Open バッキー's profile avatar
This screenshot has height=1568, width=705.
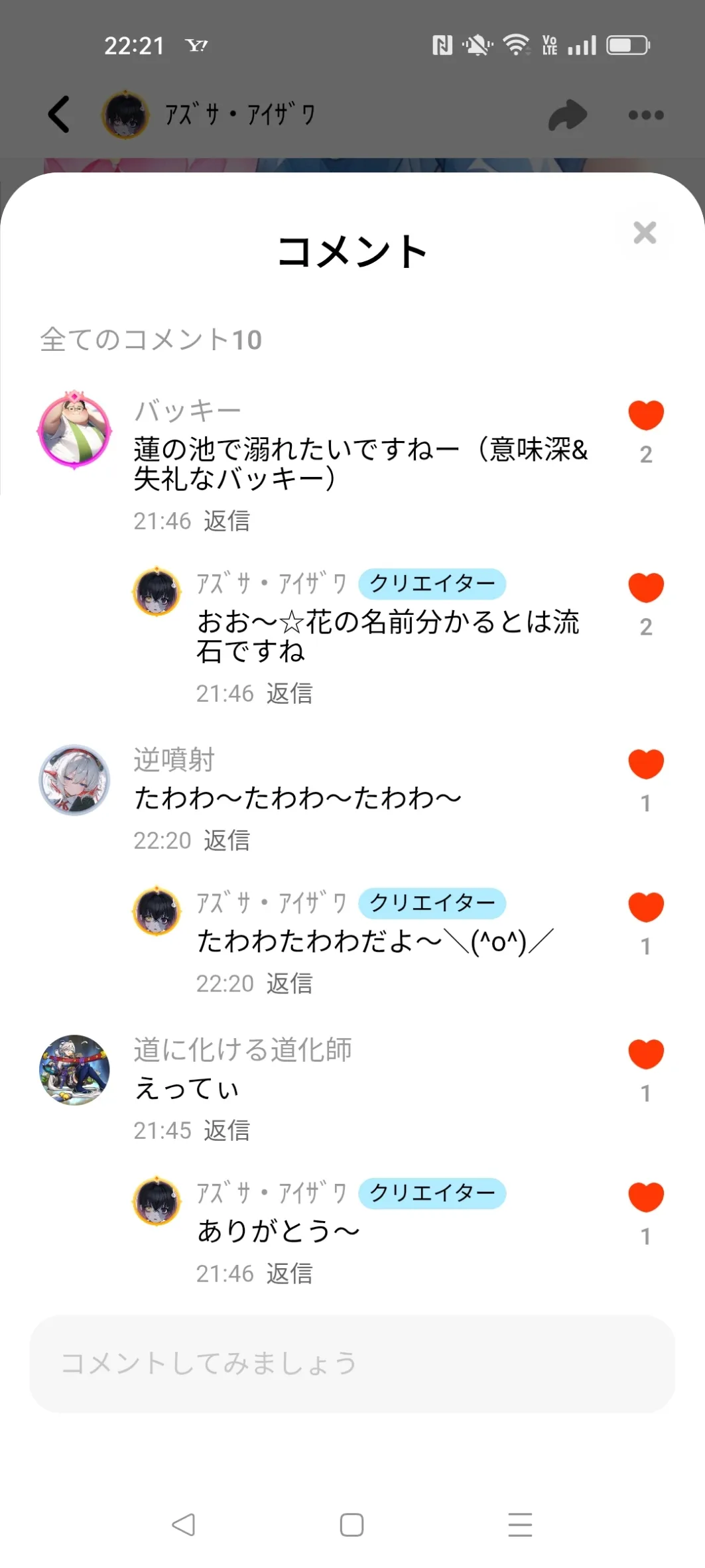point(74,429)
